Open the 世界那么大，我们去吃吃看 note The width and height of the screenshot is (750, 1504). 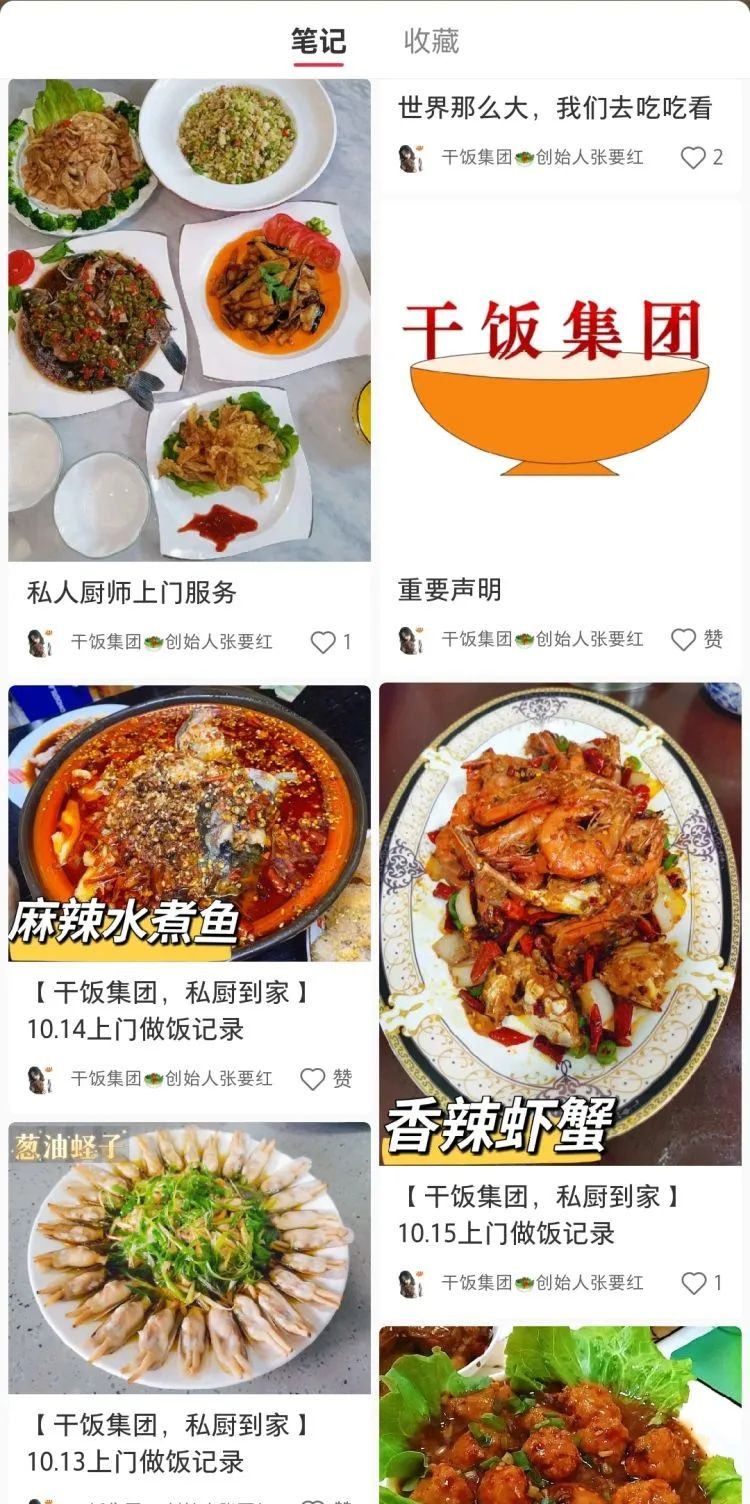pyautogui.click(x=555, y=108)
